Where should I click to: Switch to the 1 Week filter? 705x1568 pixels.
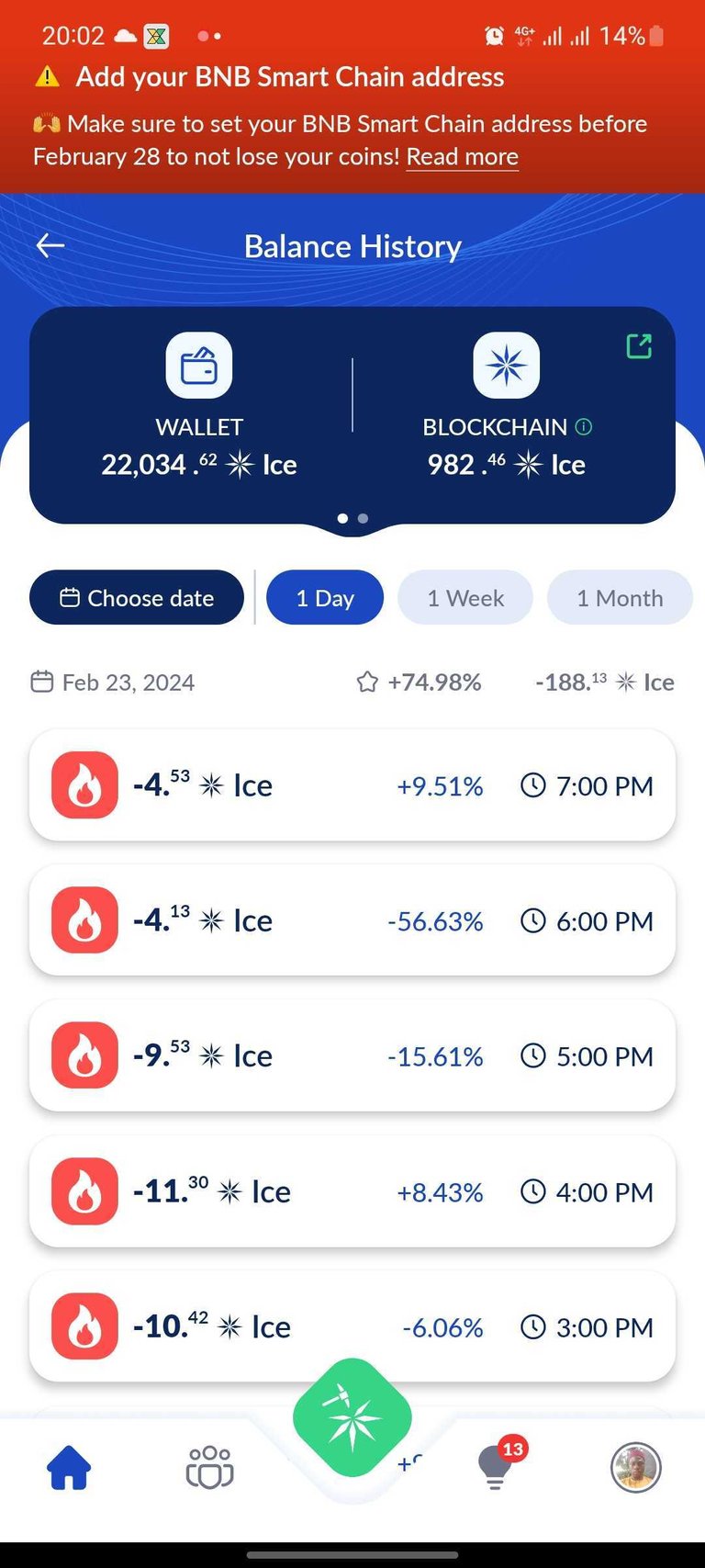pos(465,598)
